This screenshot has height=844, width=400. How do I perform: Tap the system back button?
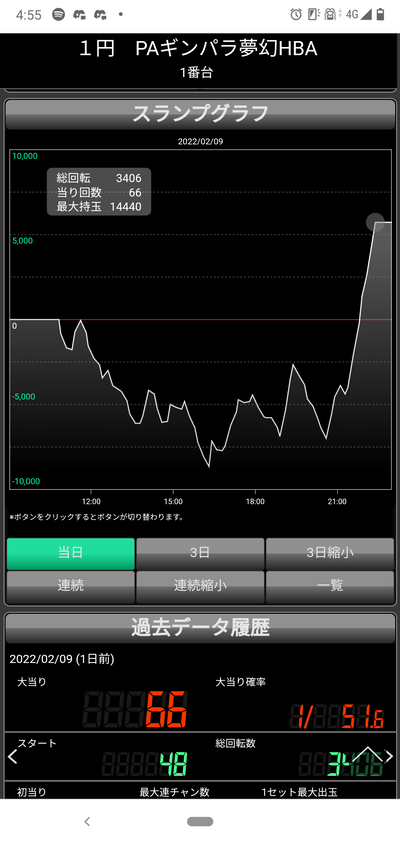pyautogui.click(x=87, y=821)
